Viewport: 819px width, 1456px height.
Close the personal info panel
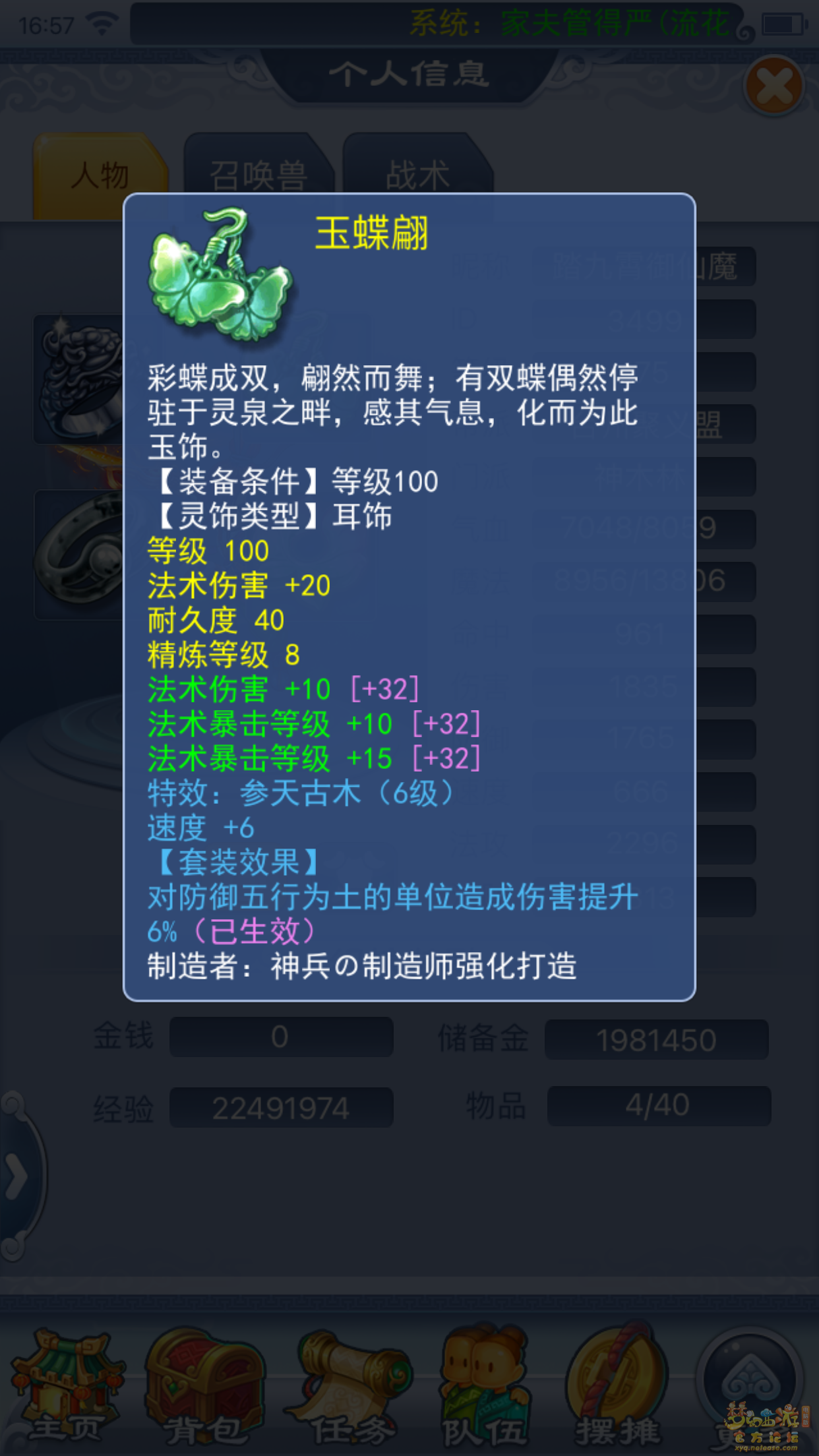774,86
